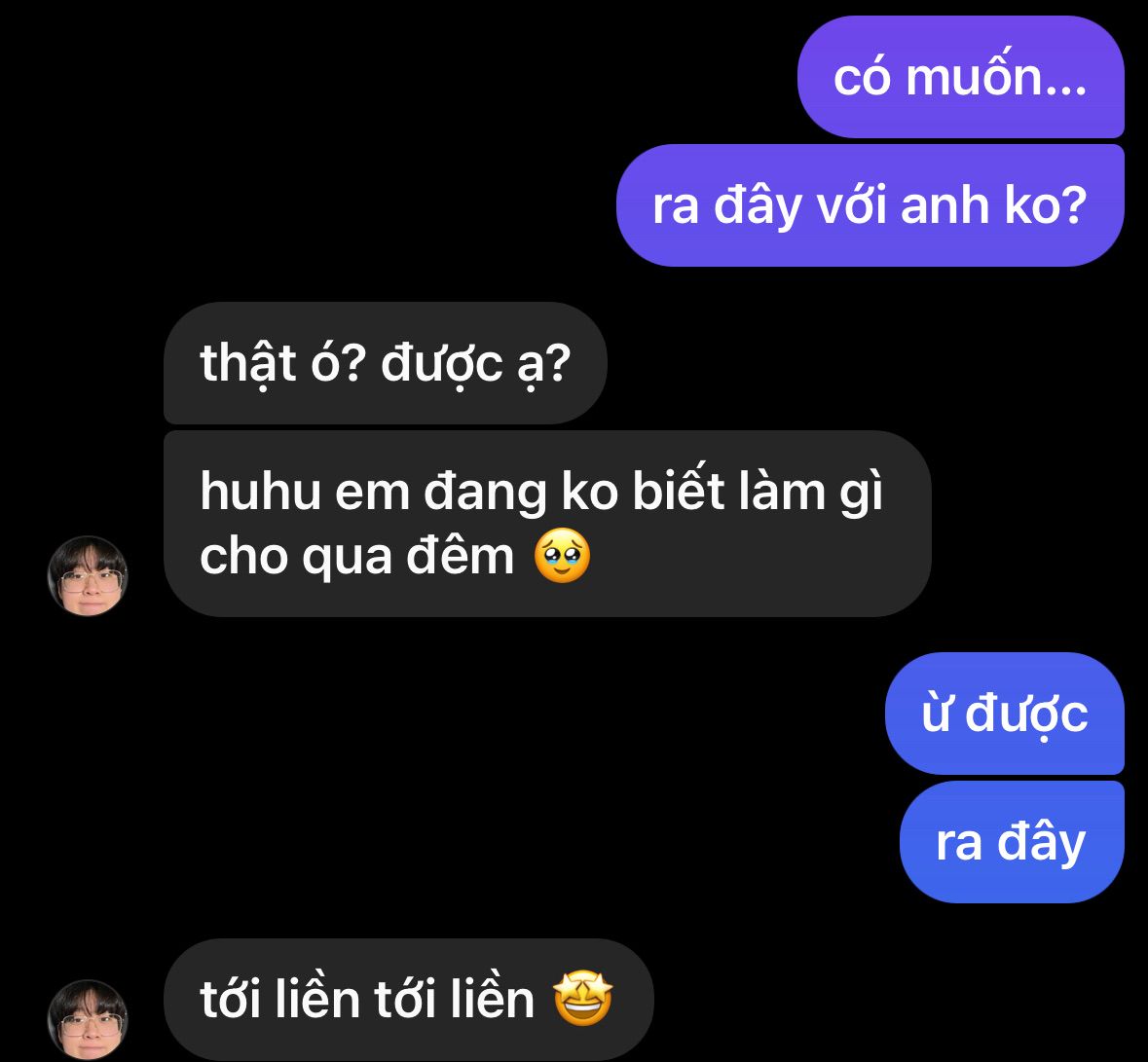Open sender's avatar beside "cho qua đêm" message
Screen dimensions: 1148x1062
pos(89,575)
